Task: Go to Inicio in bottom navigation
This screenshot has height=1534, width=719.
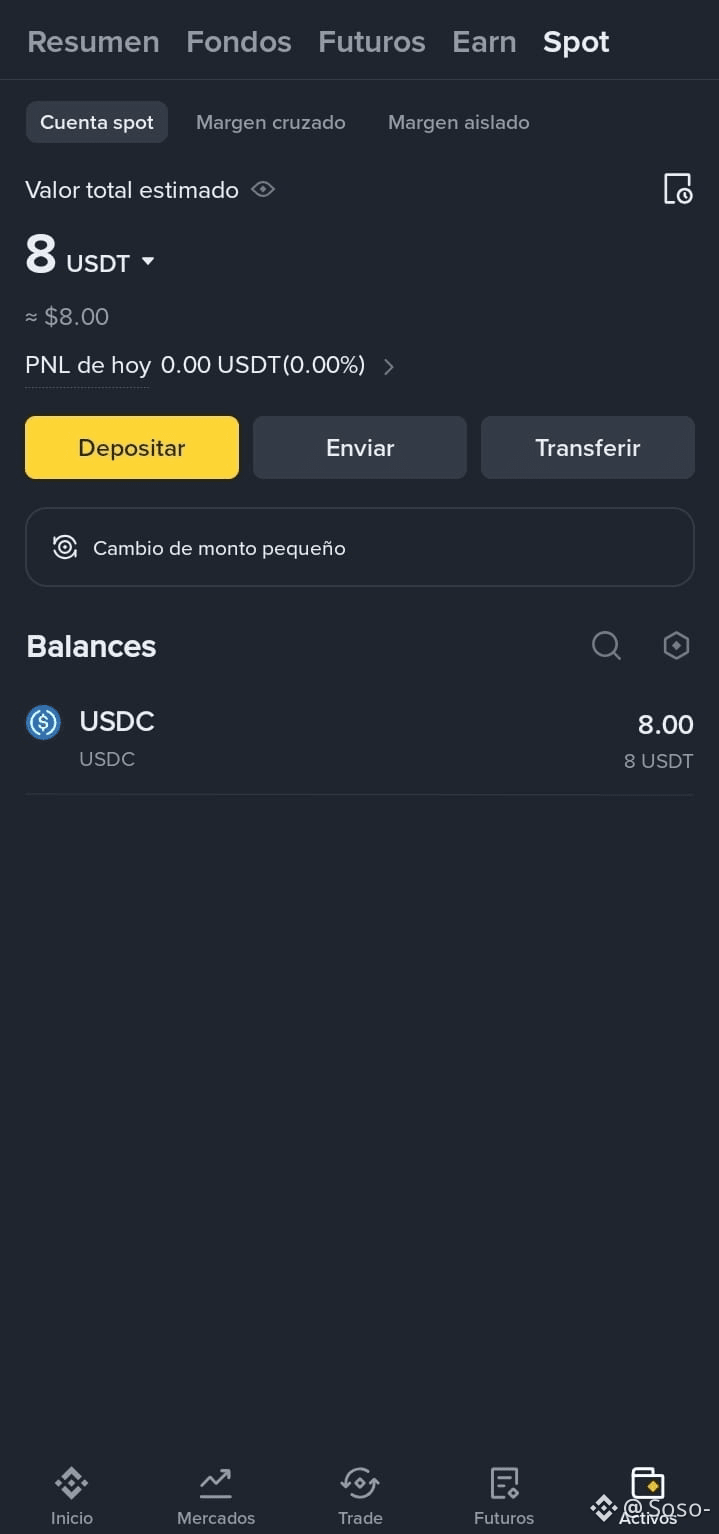Action: [72, 1496]
